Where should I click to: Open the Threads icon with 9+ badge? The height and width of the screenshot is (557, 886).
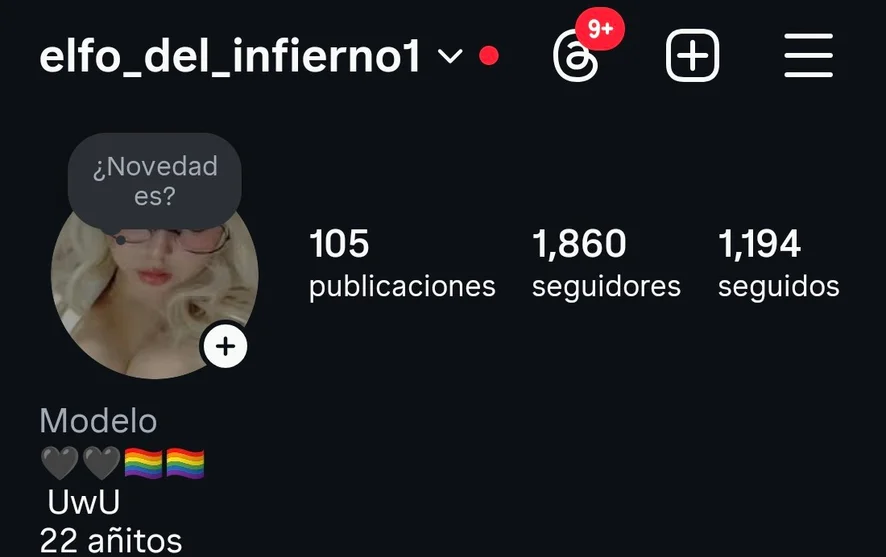[577, 57]
